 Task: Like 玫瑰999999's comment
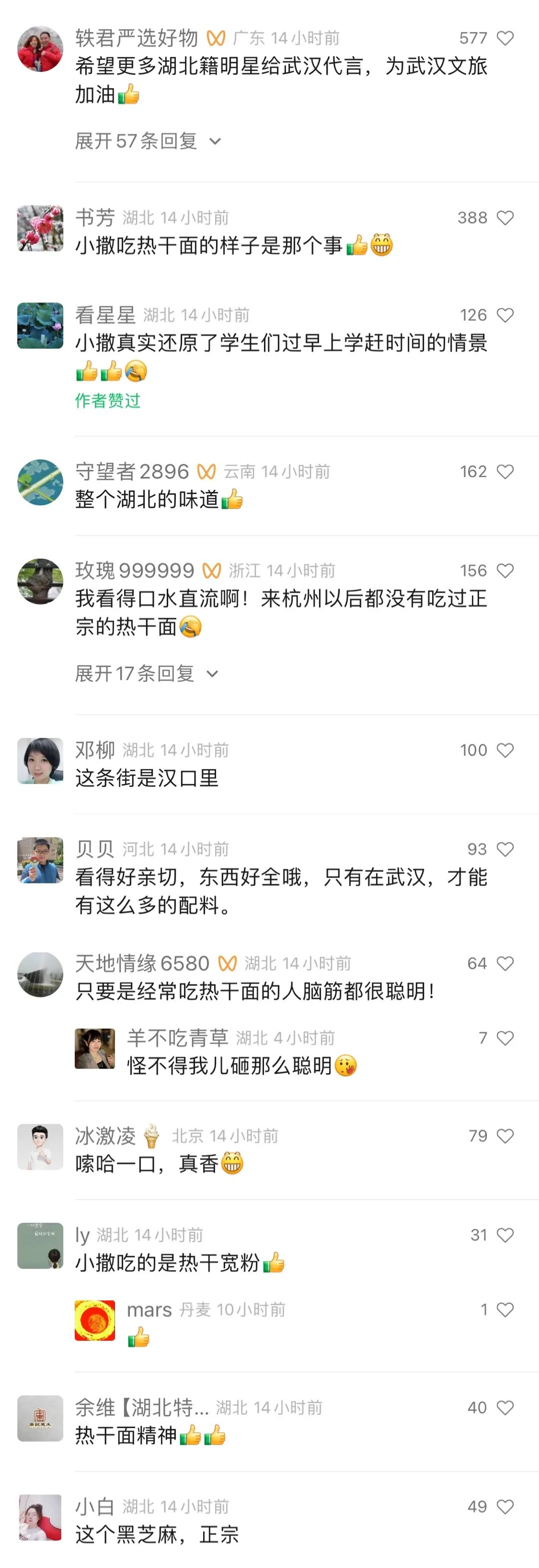point(505,571)
